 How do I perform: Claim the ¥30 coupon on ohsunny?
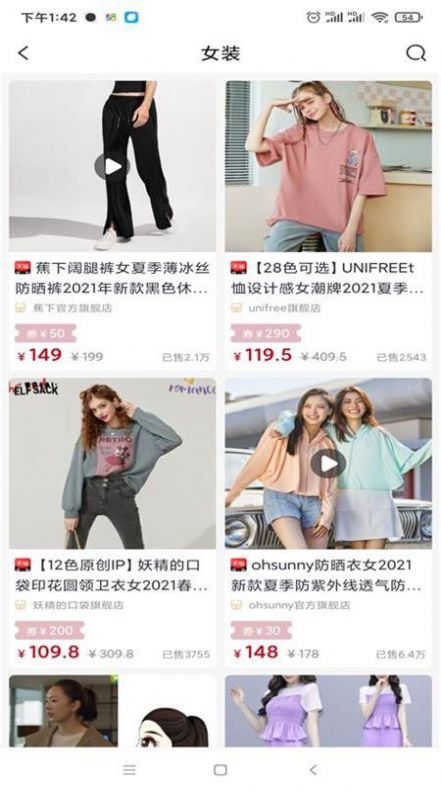pyautogui.click(x=261, y=631)
